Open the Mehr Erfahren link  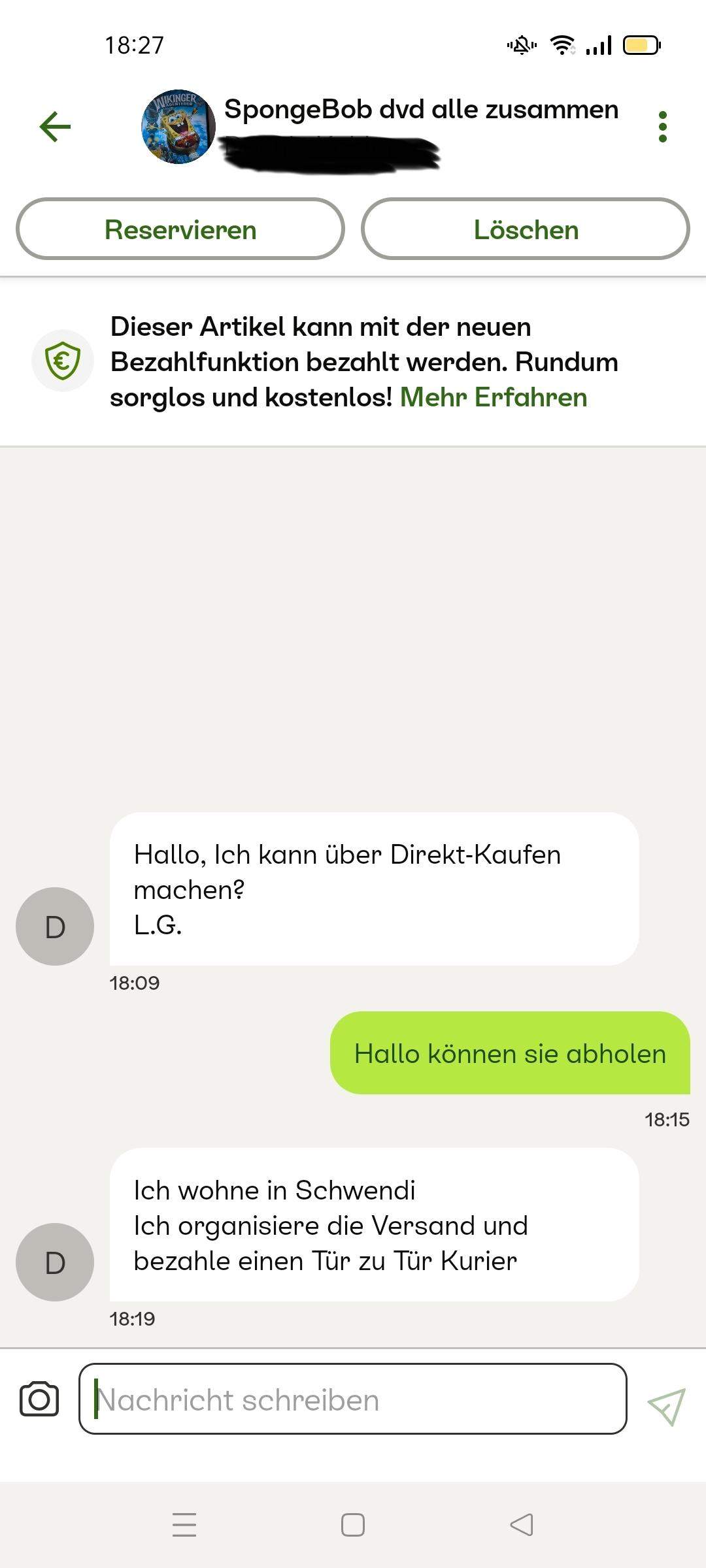pyautogui.click(x=494, y=397)
